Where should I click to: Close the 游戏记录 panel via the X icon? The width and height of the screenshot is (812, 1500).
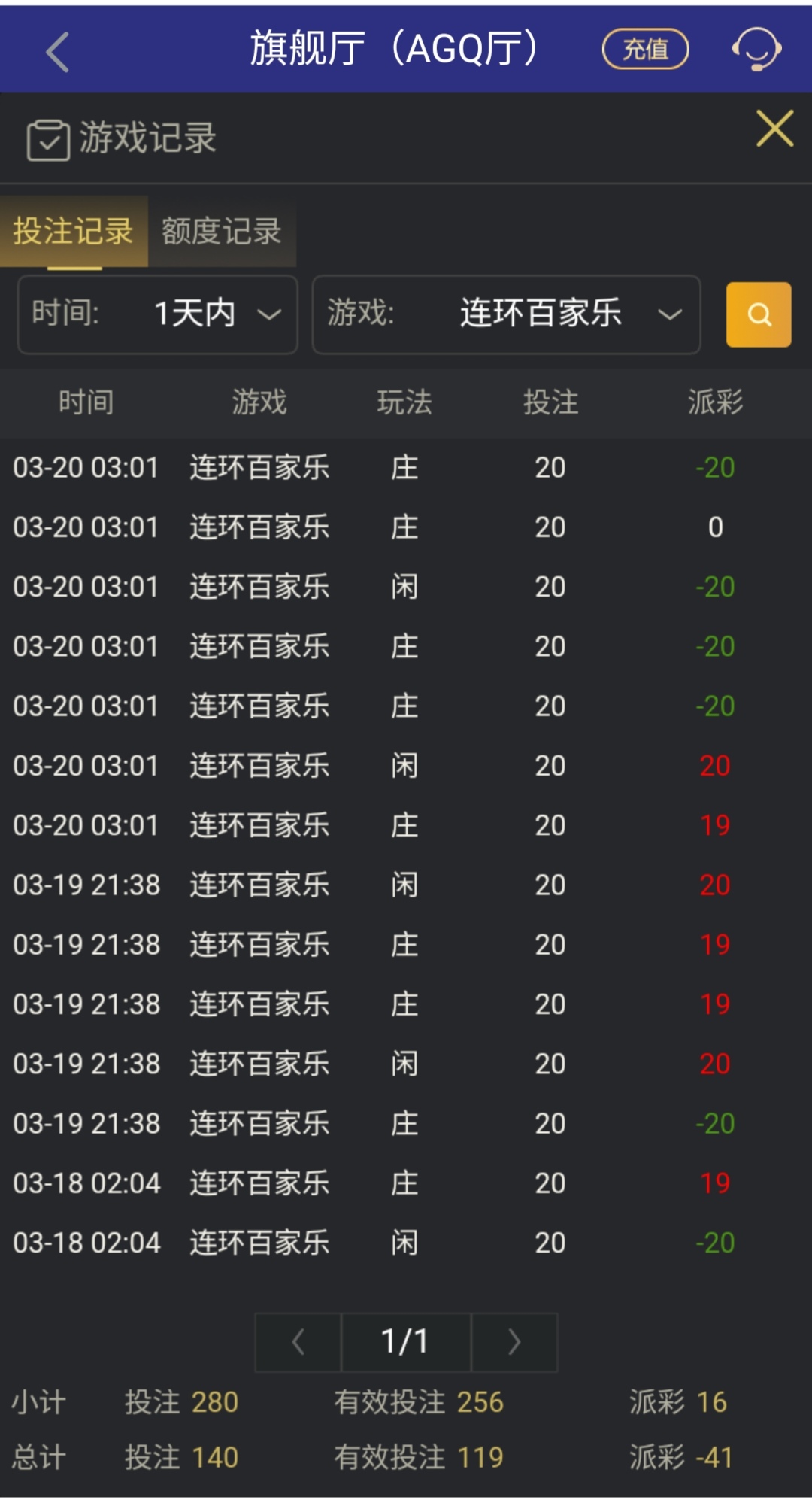pyautogui.click(x=775, y=129)
